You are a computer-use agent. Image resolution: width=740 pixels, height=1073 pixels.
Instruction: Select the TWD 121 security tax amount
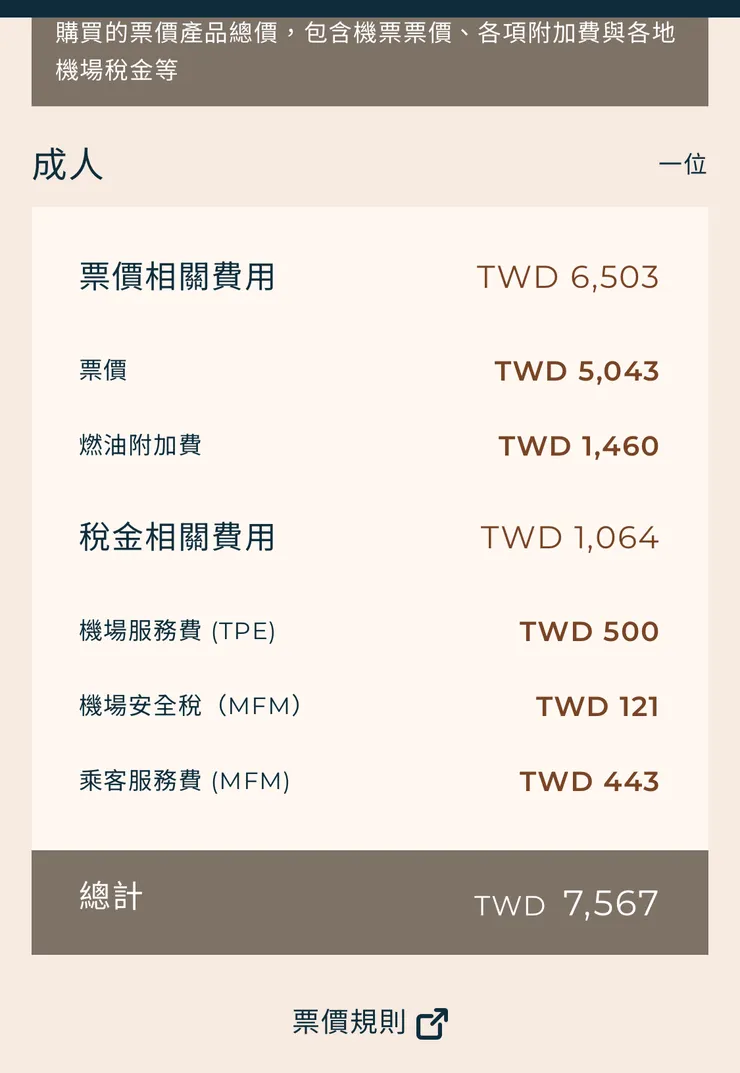tap(597, 706)
